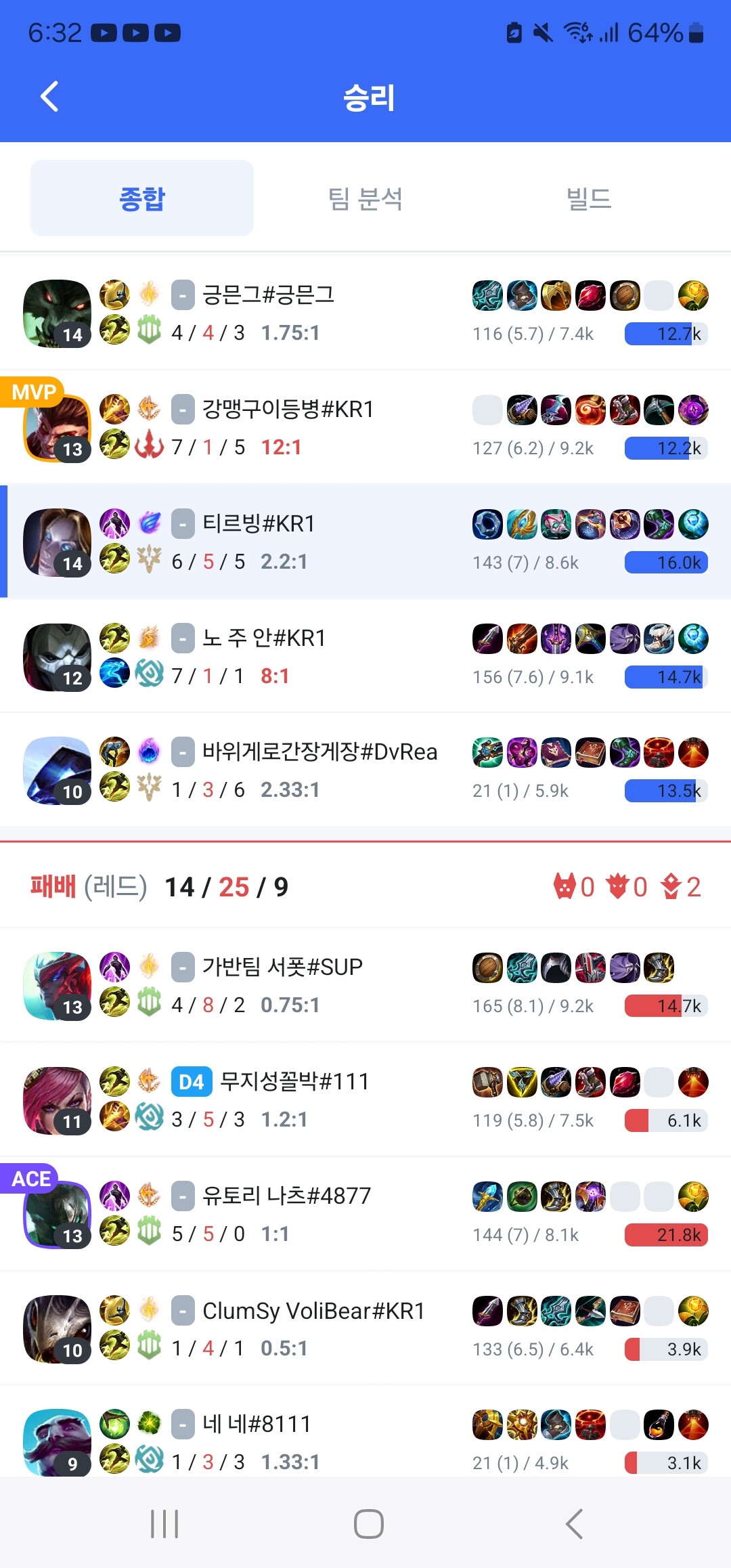The height and width of the screenshot is (1568, 731).
Task: Tap the system home button
Action: tap(368, 1524)
